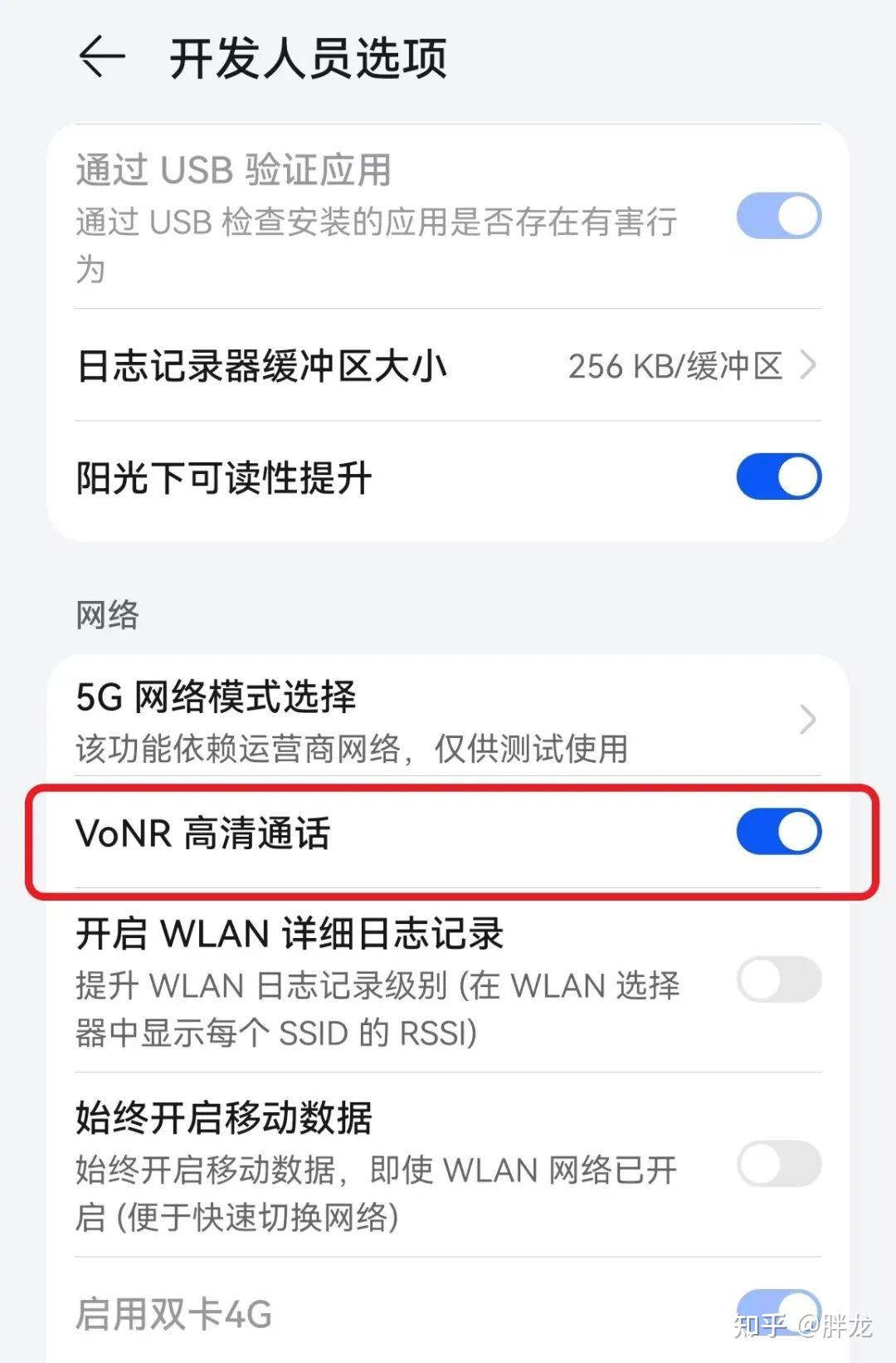The width and height of the screenshot is (896, 1363).
Task: Click the 开启 WLAN 详细日志记录 label
Action: 290,932
